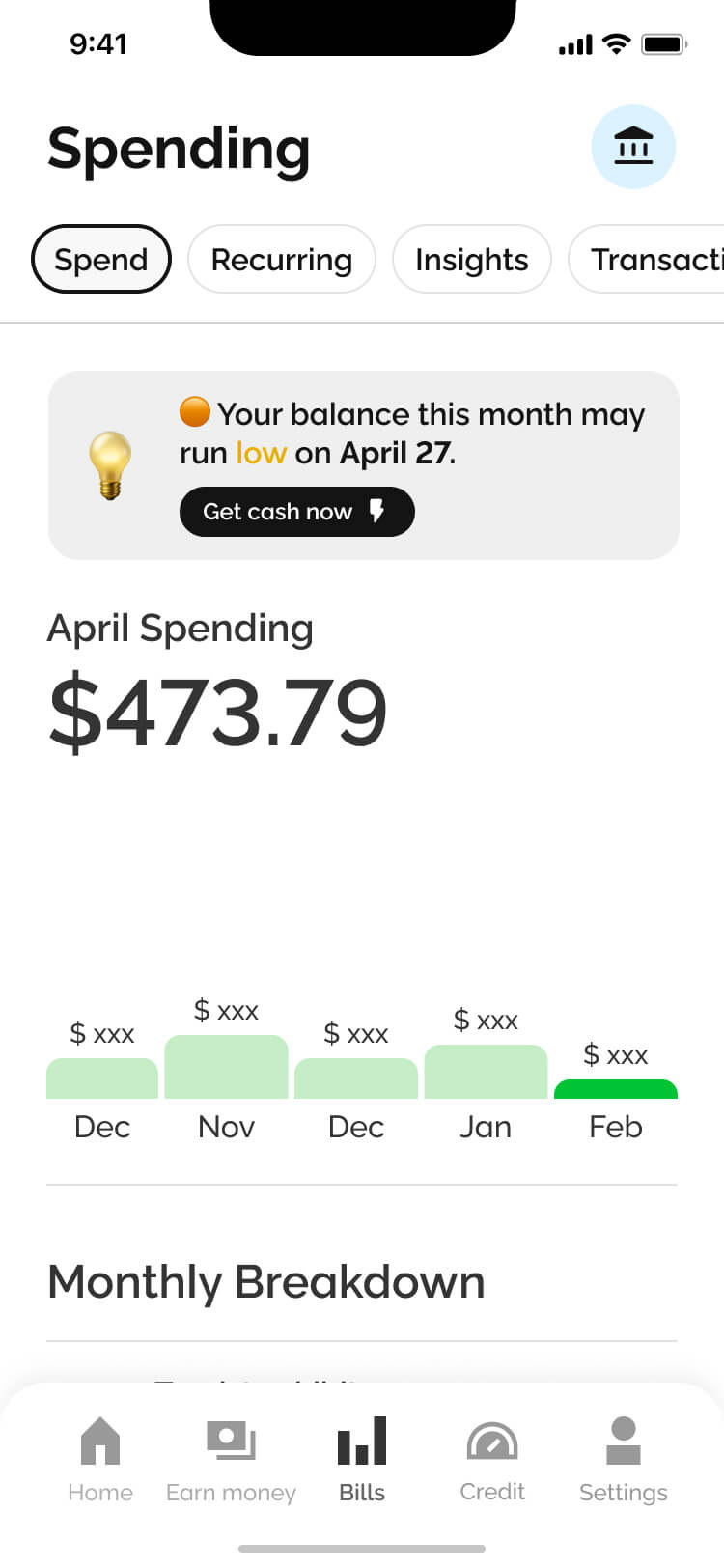Tap Get cash now button
This screenshot has height=1568, width=724.
296,512
